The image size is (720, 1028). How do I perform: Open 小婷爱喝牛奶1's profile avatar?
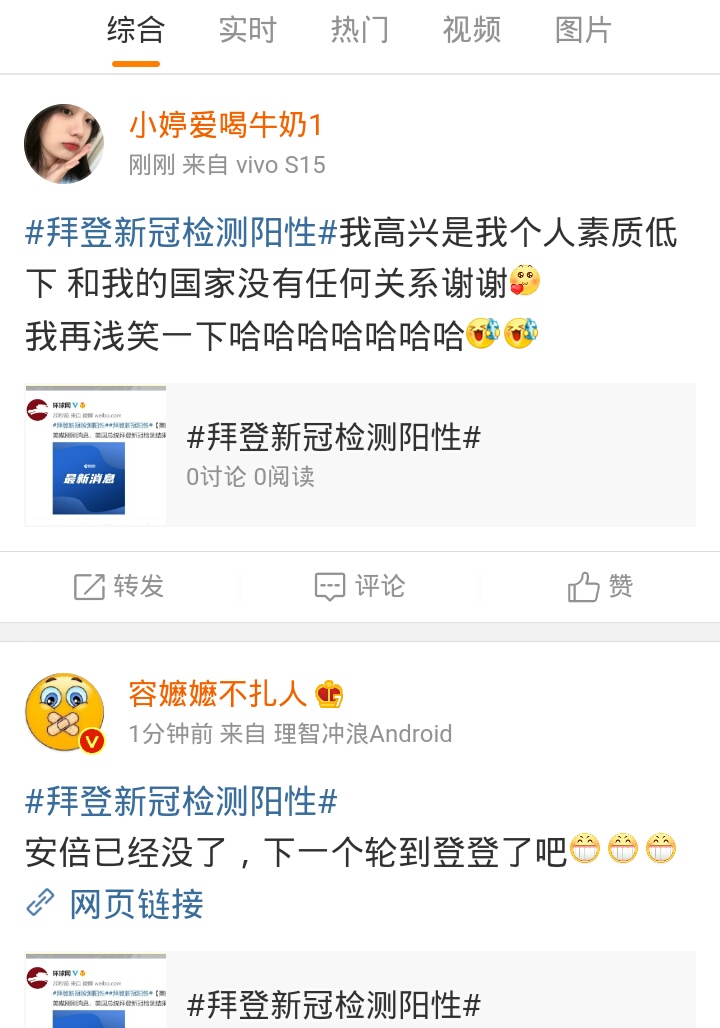pos(64,144)
